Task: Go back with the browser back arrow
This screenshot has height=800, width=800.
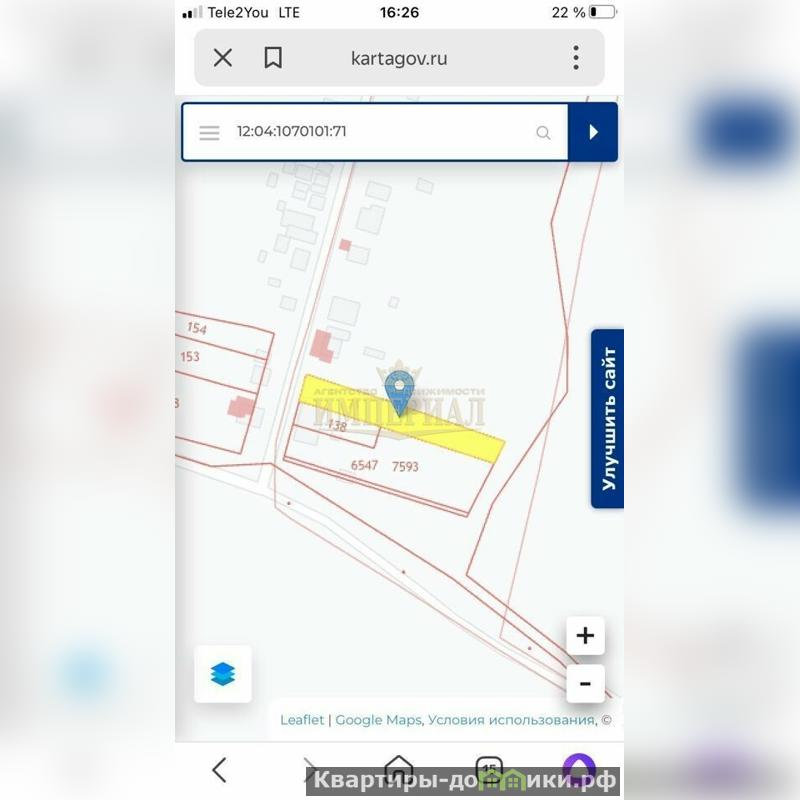Action: [220, 769]
